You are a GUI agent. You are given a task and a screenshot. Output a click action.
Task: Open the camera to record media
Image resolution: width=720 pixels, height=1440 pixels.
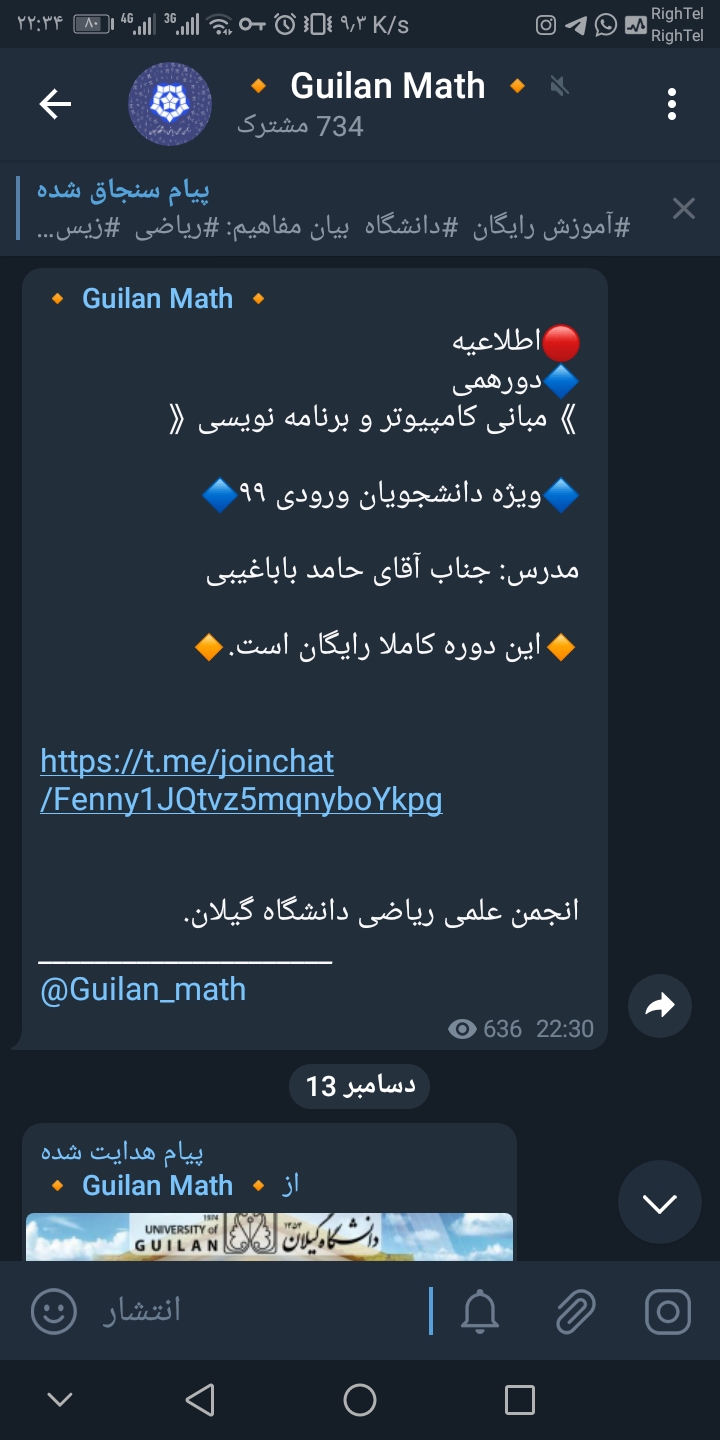(x=668, y=1311)
